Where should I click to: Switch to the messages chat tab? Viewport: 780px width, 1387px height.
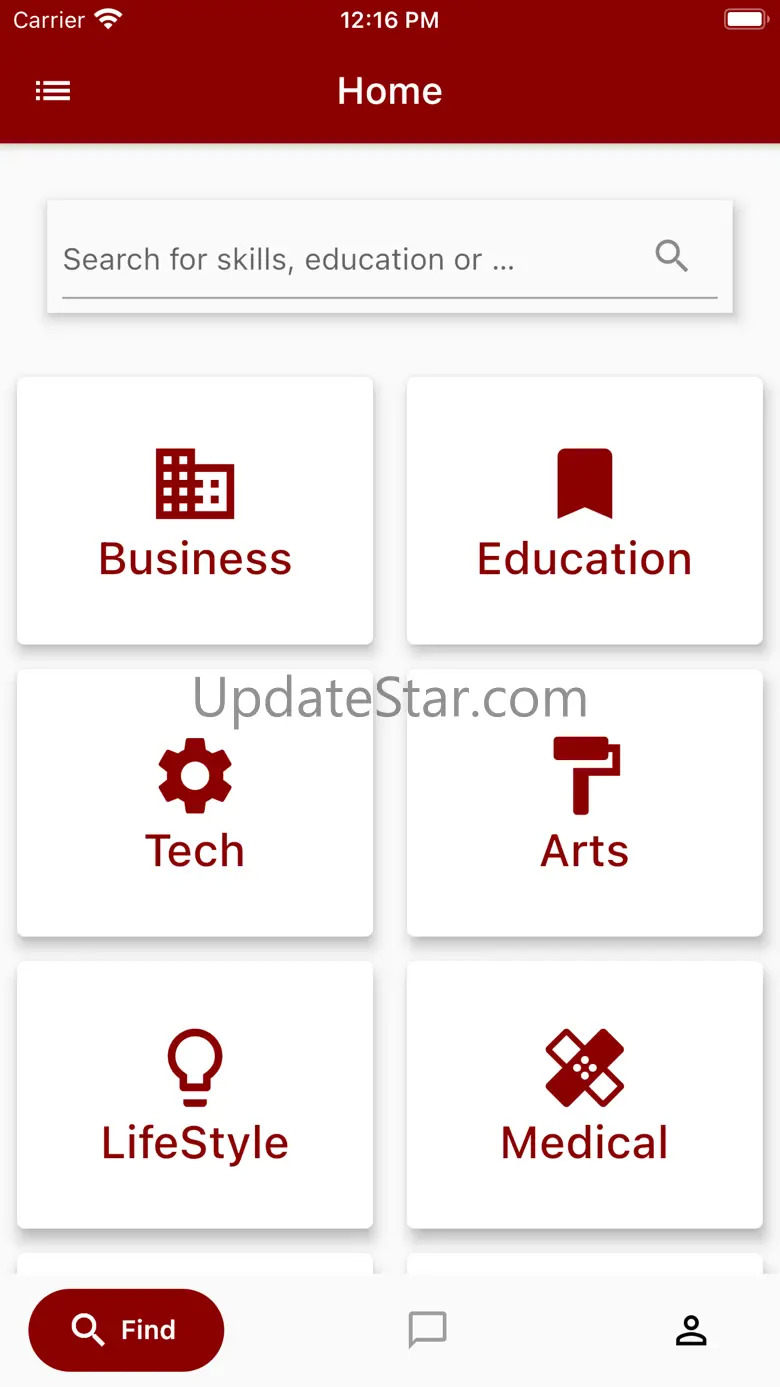428,1330
